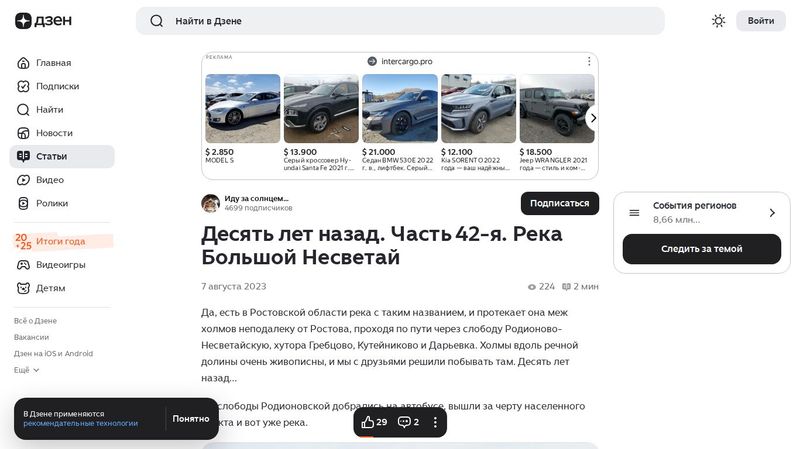Tap the search field Найти в Дзене
Image resolution: width=800 pixels, height=449 pixels.
400,21
